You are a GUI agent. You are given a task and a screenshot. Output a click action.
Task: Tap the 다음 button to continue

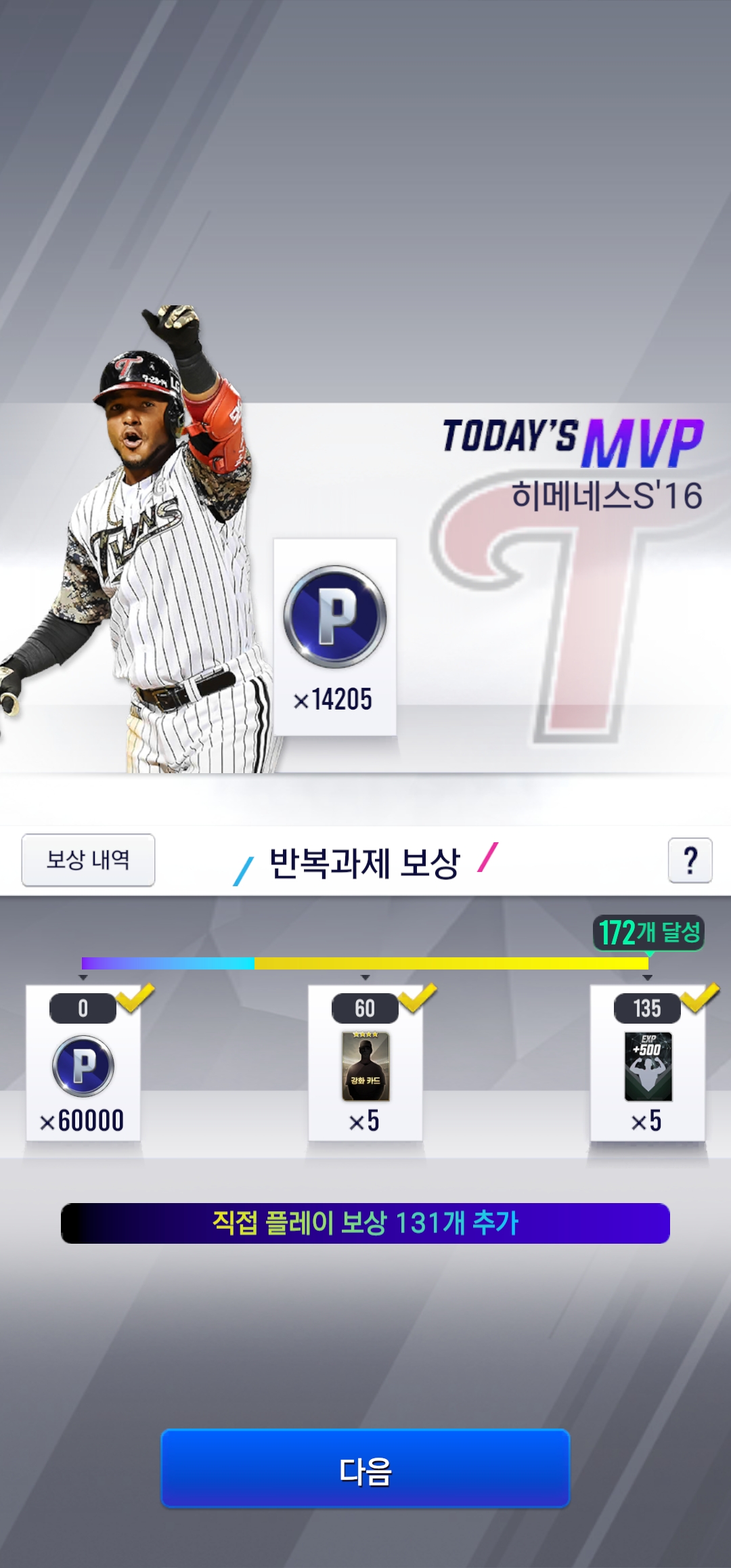[365, 1468]
